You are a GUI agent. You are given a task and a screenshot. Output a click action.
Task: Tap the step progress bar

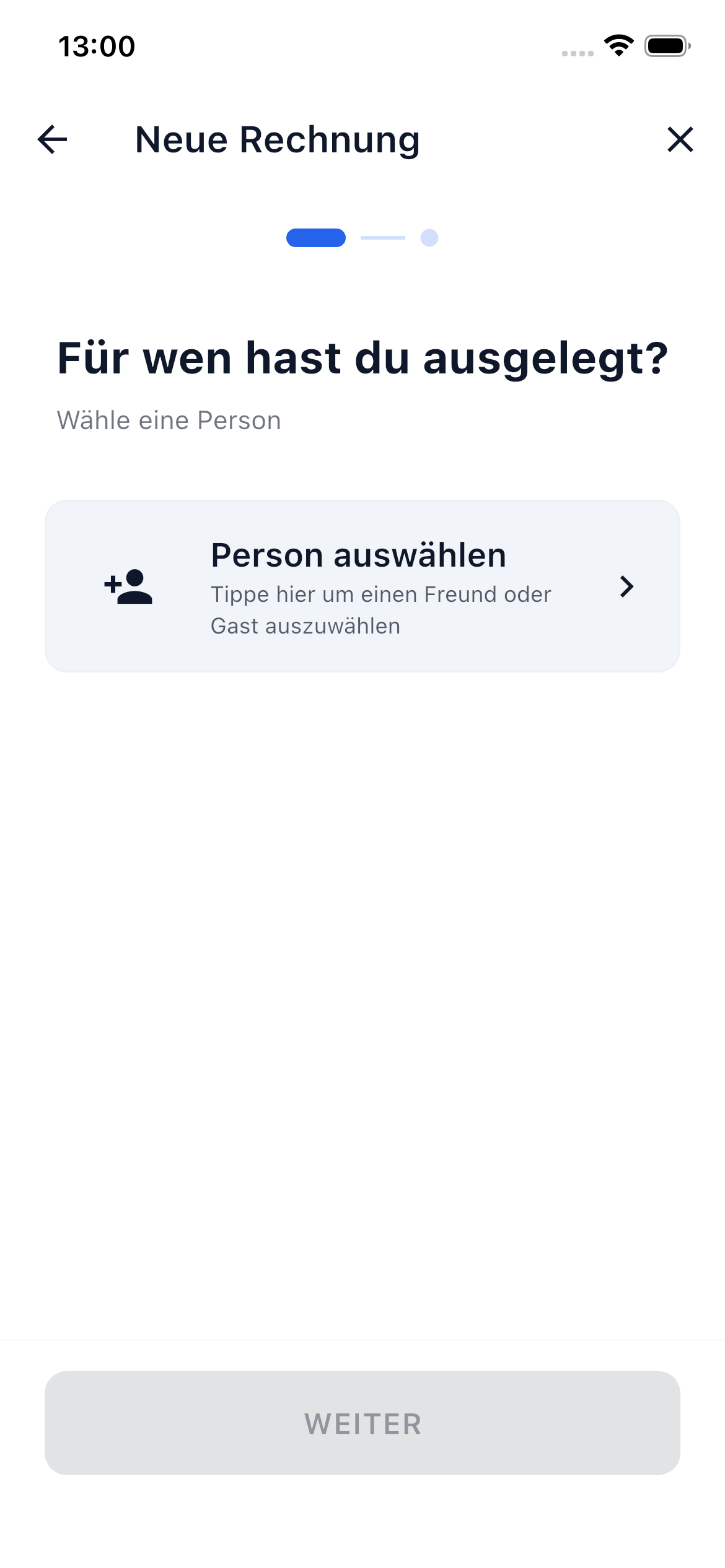click(362, 238)
